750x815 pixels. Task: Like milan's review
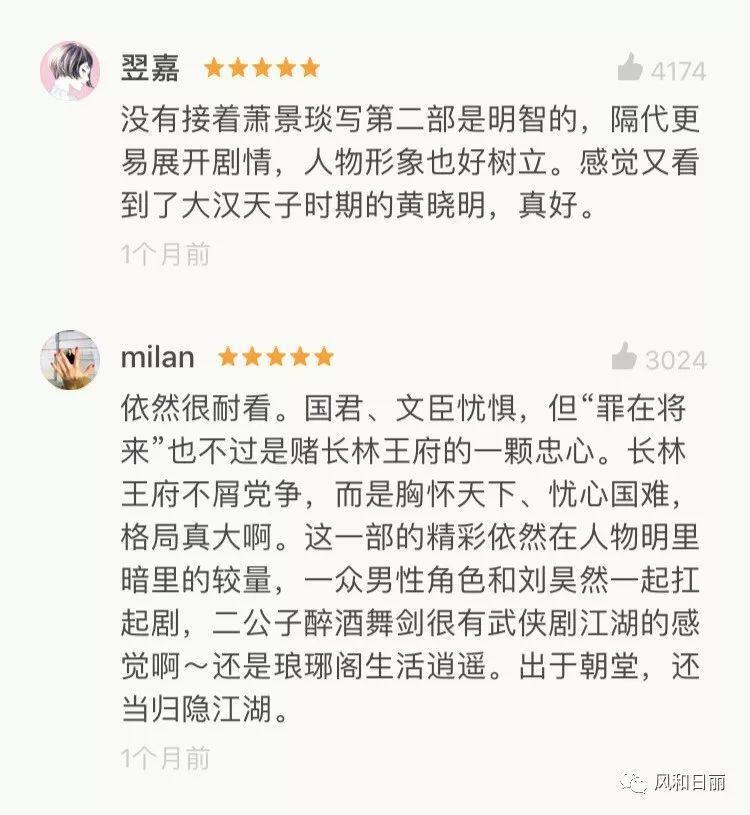625,357
